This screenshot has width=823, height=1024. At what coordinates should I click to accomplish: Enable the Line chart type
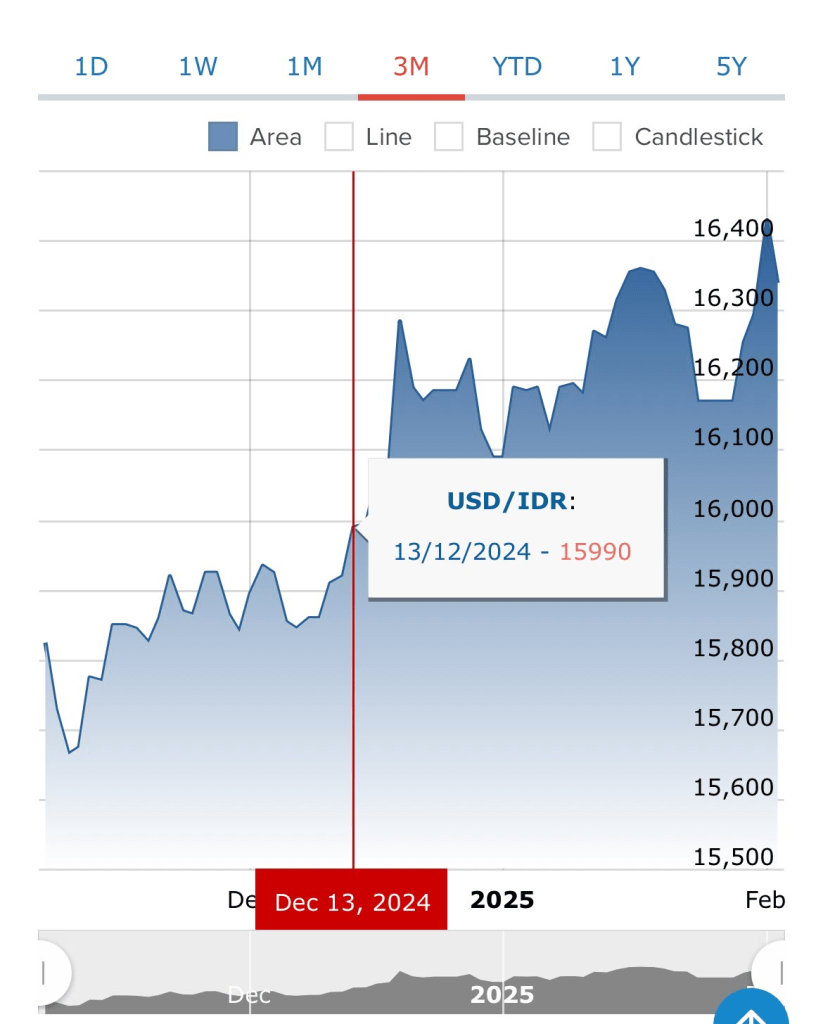(x=339, y=137)
